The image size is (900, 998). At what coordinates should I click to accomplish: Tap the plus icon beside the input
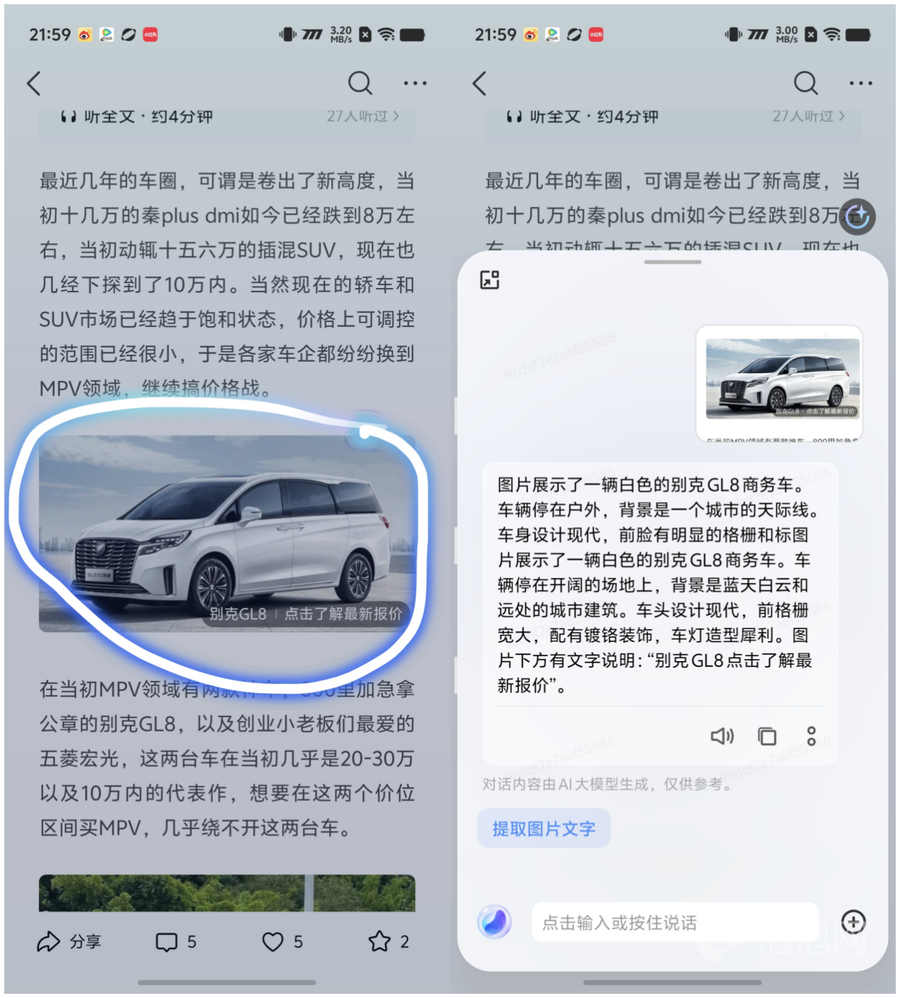[853, 922]
